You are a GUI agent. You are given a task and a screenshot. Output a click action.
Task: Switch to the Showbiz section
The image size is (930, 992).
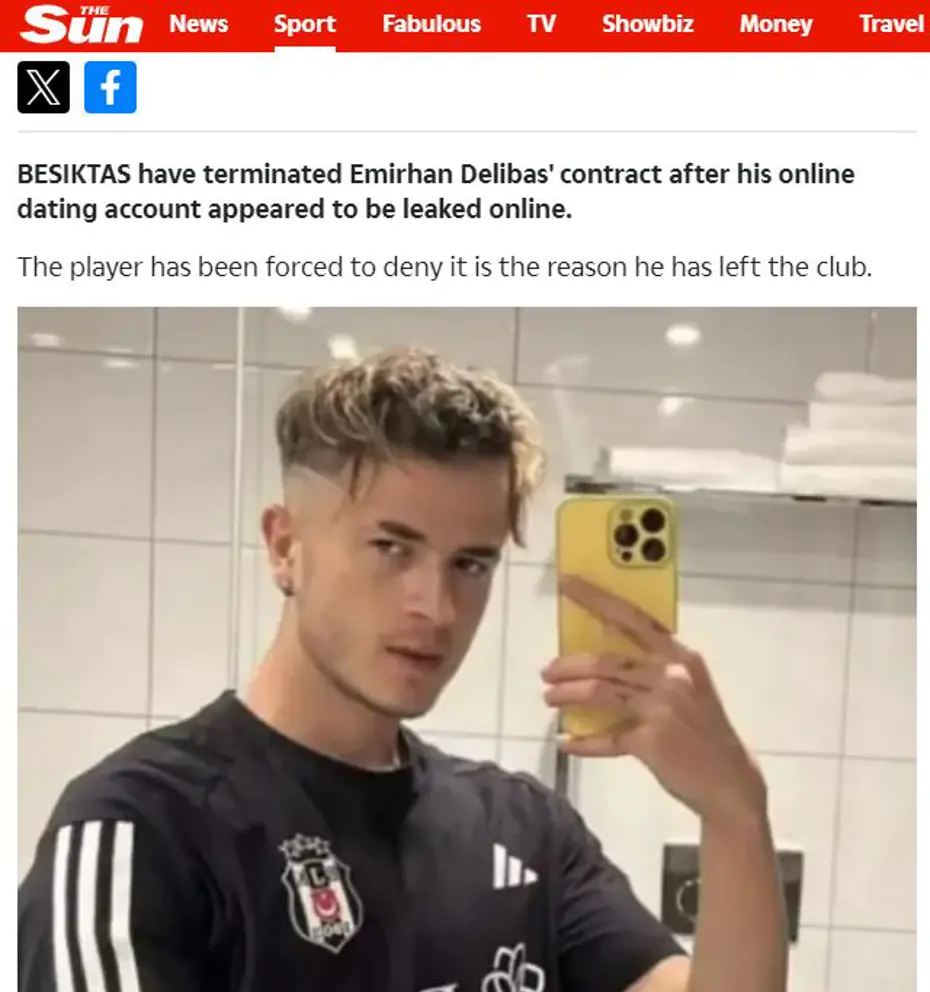tap(647, 24)
